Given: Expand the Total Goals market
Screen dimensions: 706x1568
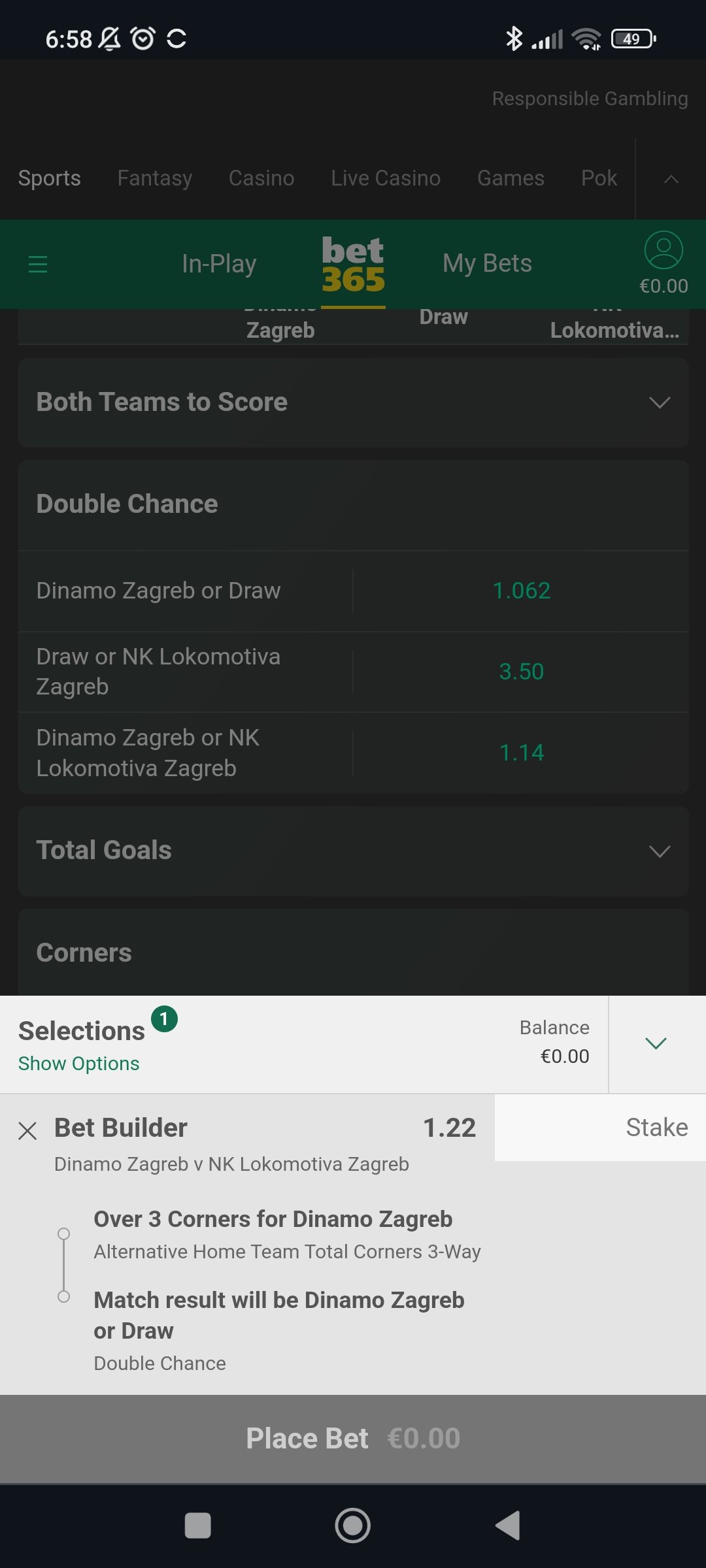Looking at the screenshot, I should click(x=354, y=851).
